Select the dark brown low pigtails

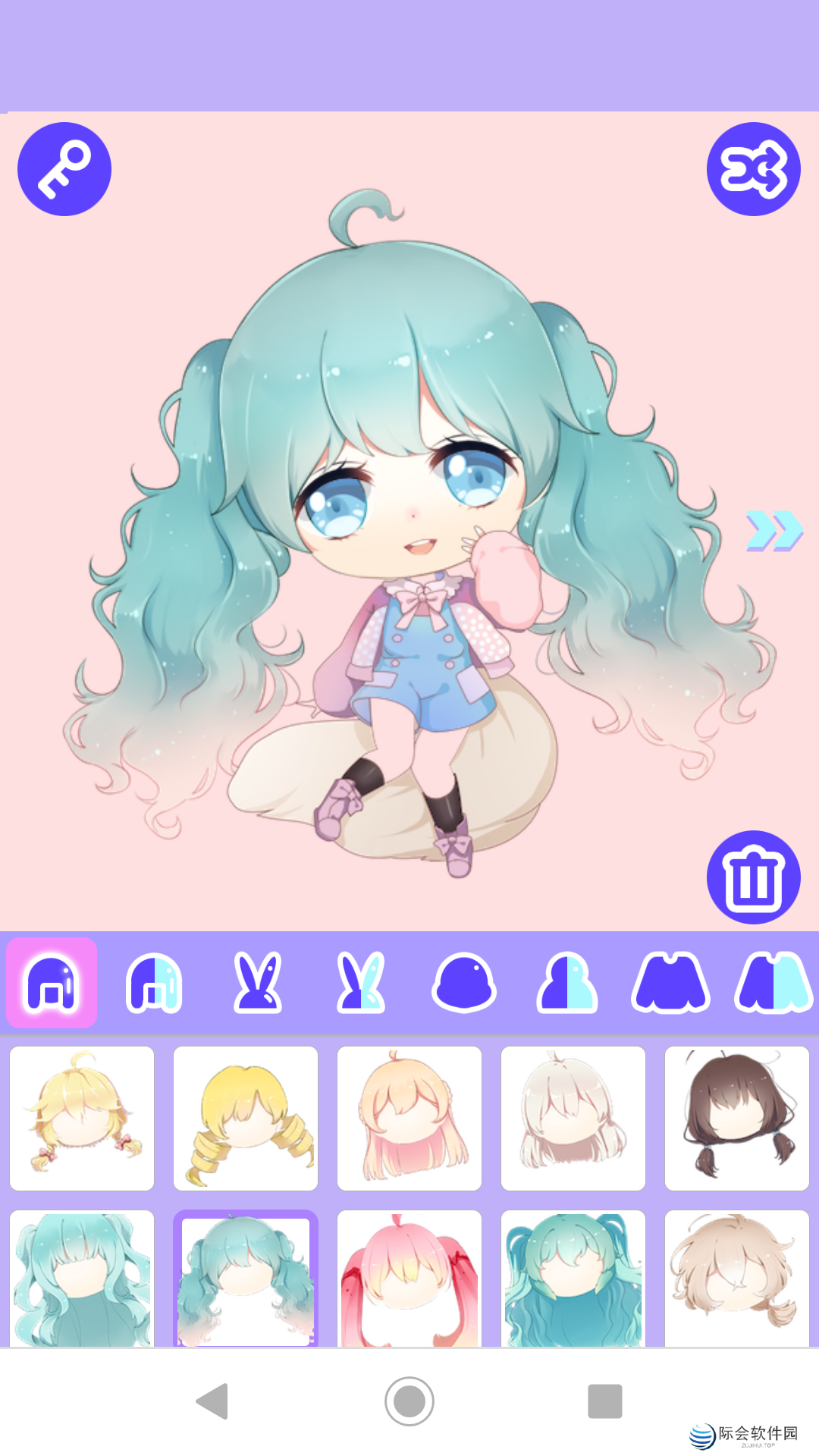click(x=737, y=1119)
